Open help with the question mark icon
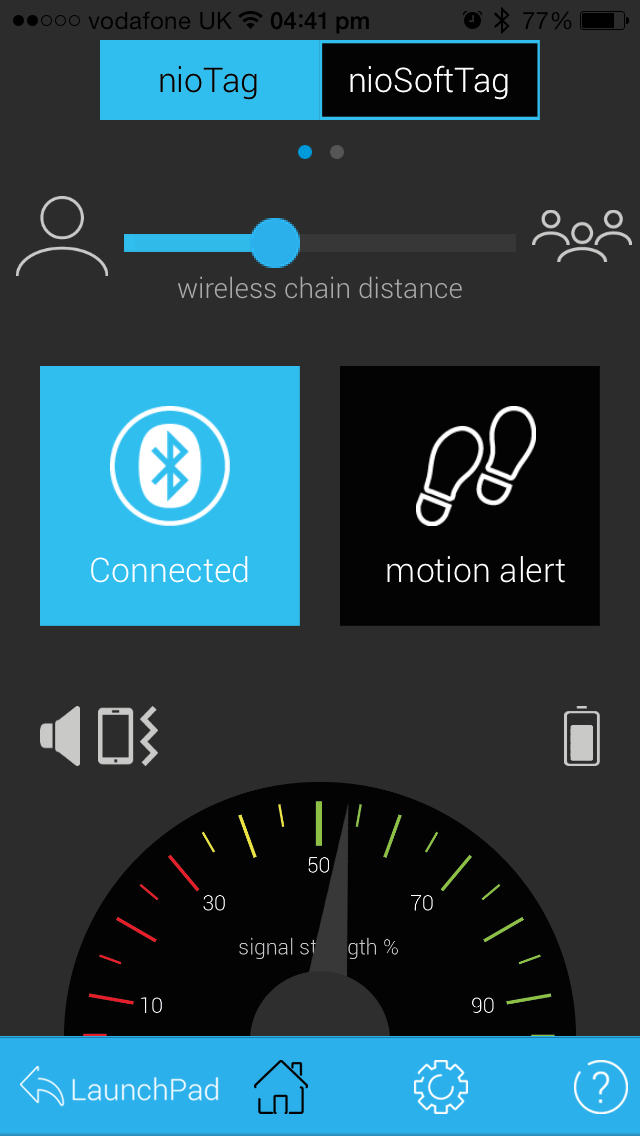This screenshot has height=1136, width=640. (x=601, y=1087)
